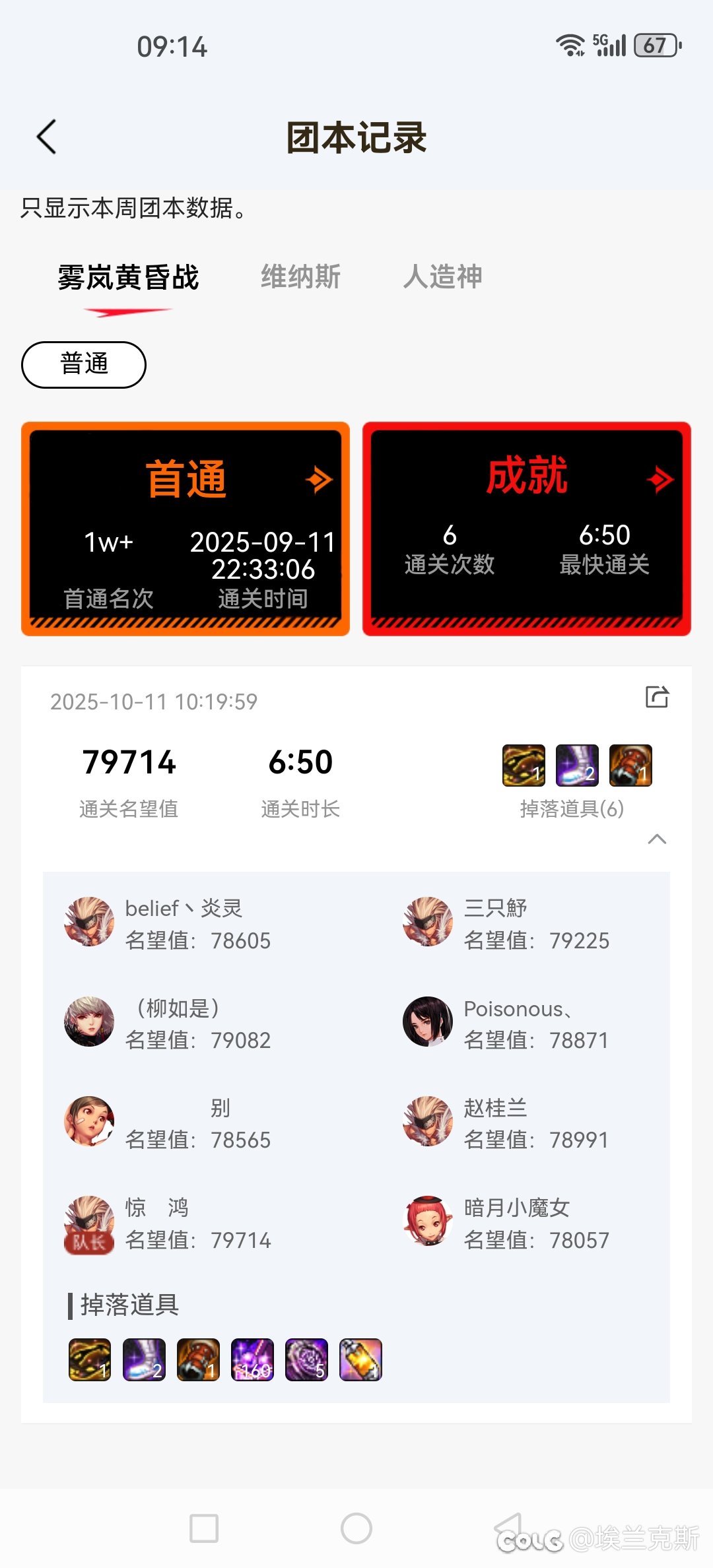The height and width of the screenshot is (1568, 713).
Task: Open the 成就 card
Action: coord(526,528)
